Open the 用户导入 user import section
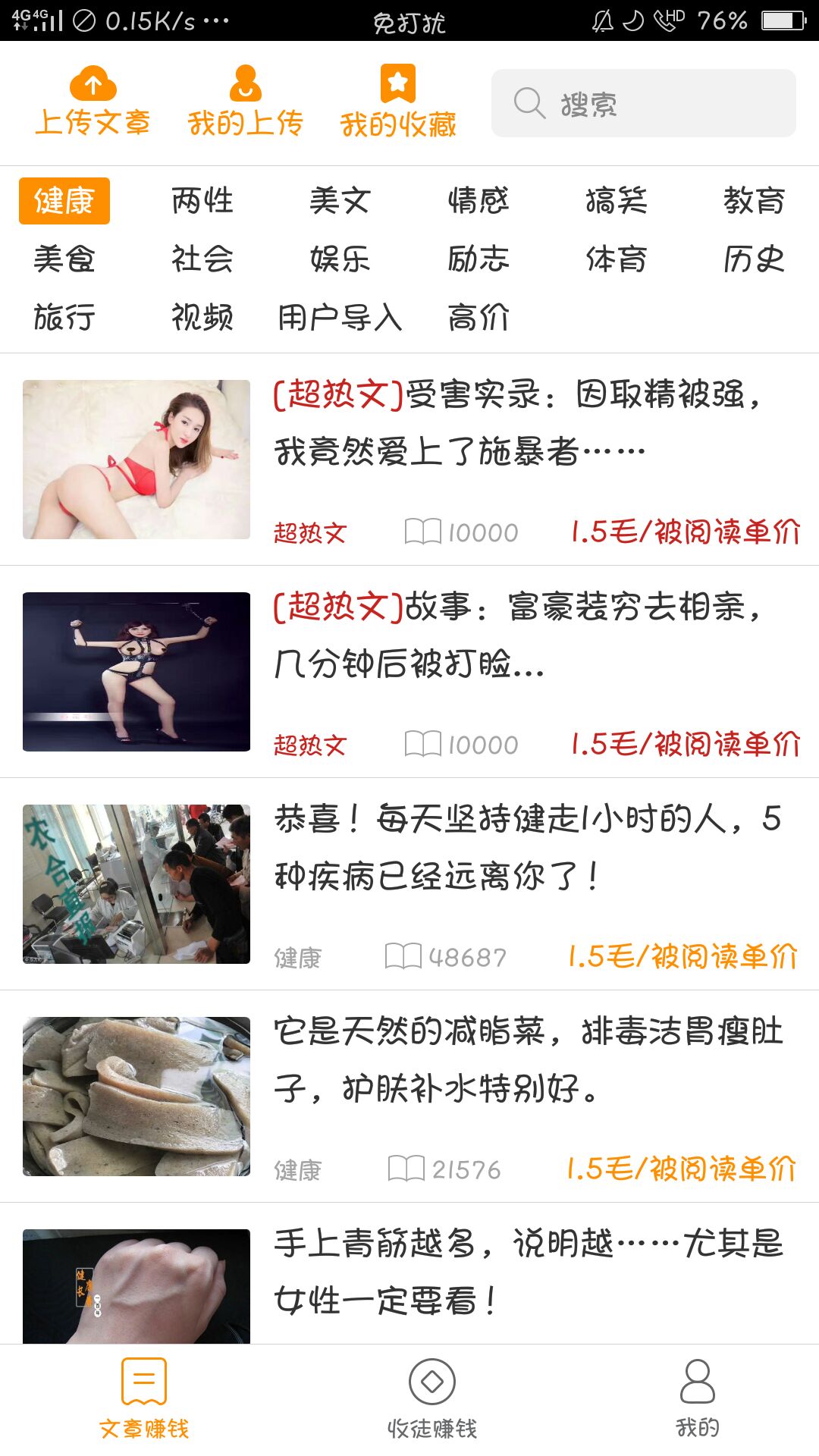 339,318
